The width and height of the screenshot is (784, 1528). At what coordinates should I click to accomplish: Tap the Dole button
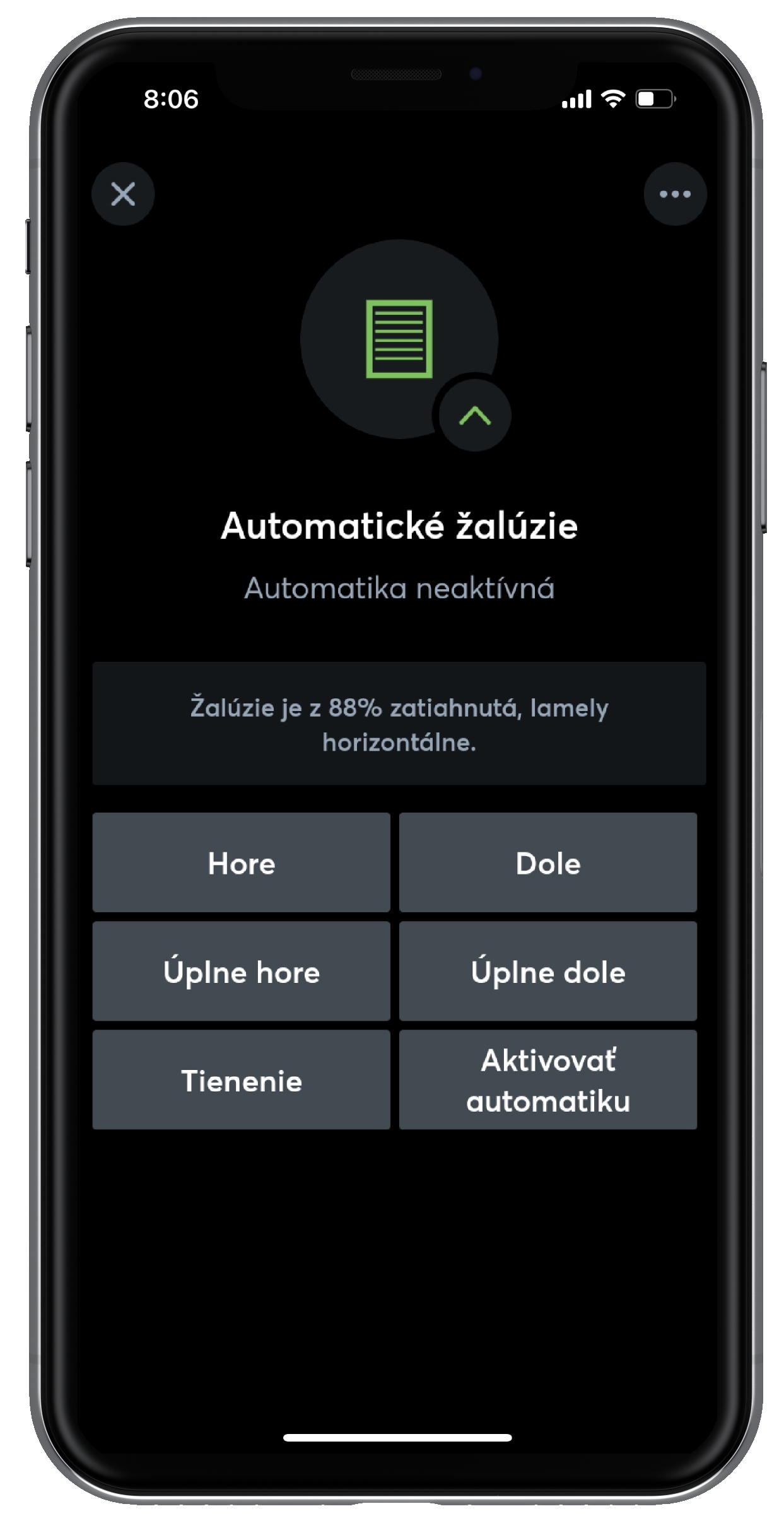(x=547, y=862)
